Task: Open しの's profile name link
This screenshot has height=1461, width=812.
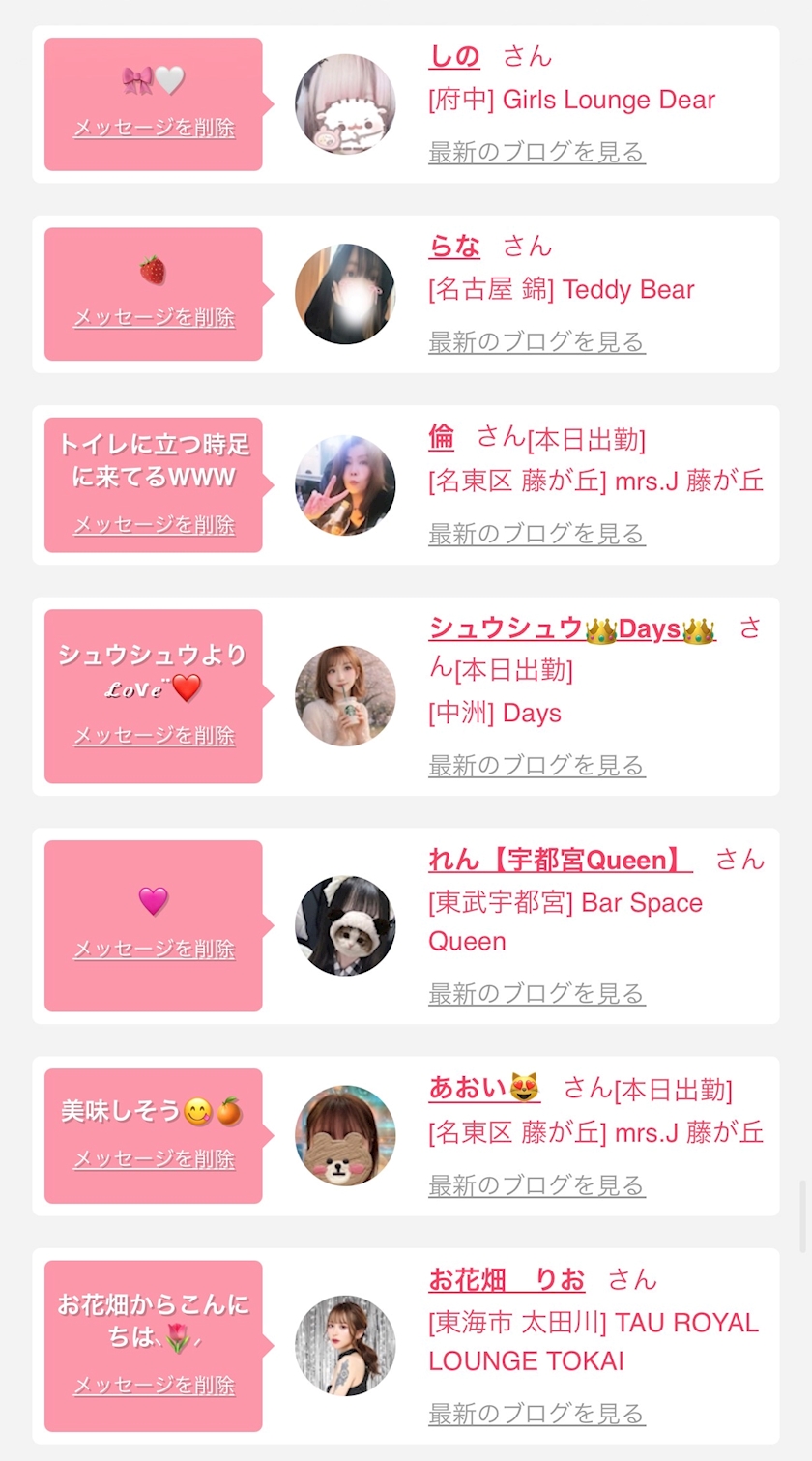Action: pyautogui.click(x=454, y=57)
